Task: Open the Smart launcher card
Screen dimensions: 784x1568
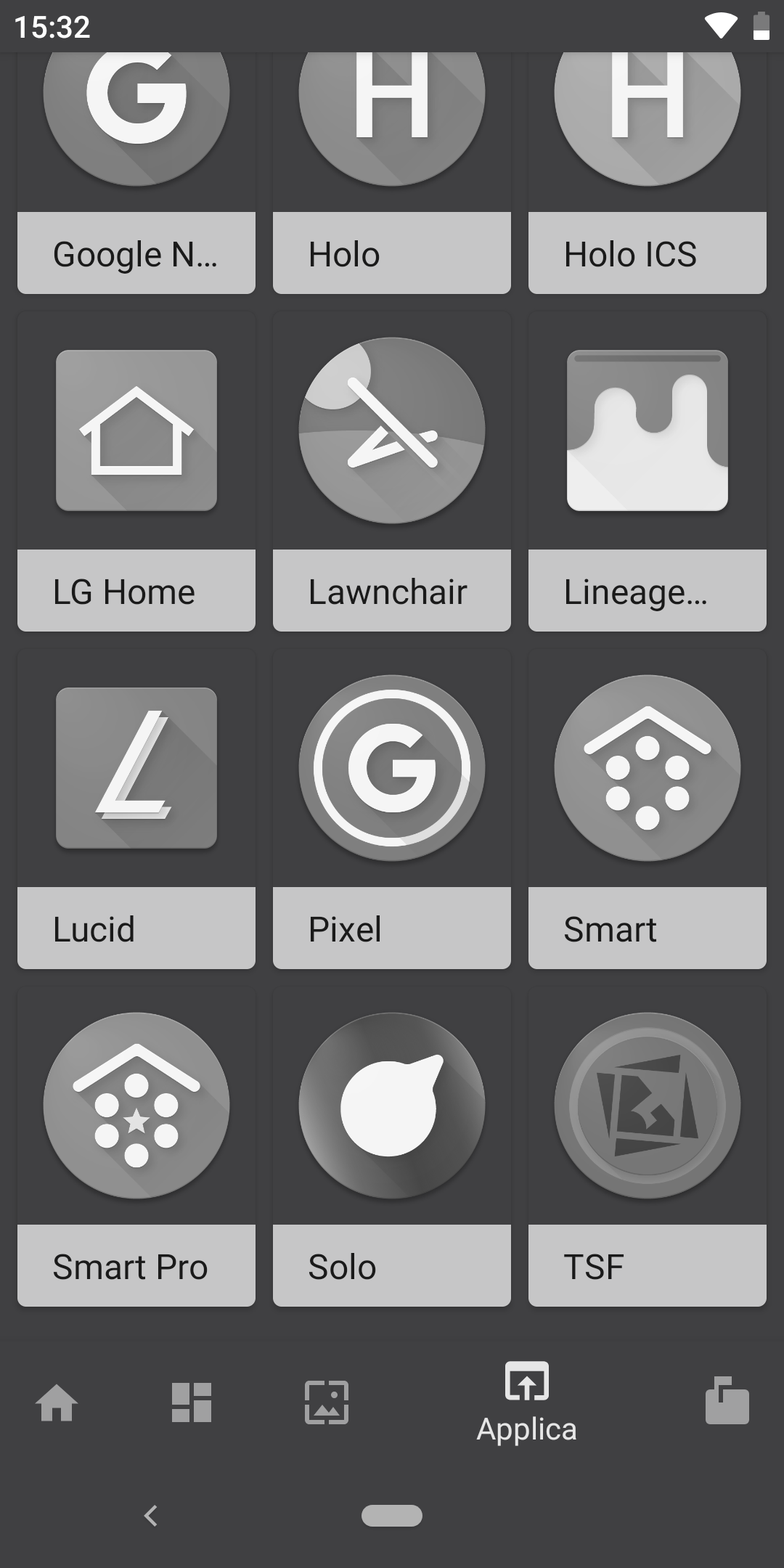Action: (x=648, y=809)
